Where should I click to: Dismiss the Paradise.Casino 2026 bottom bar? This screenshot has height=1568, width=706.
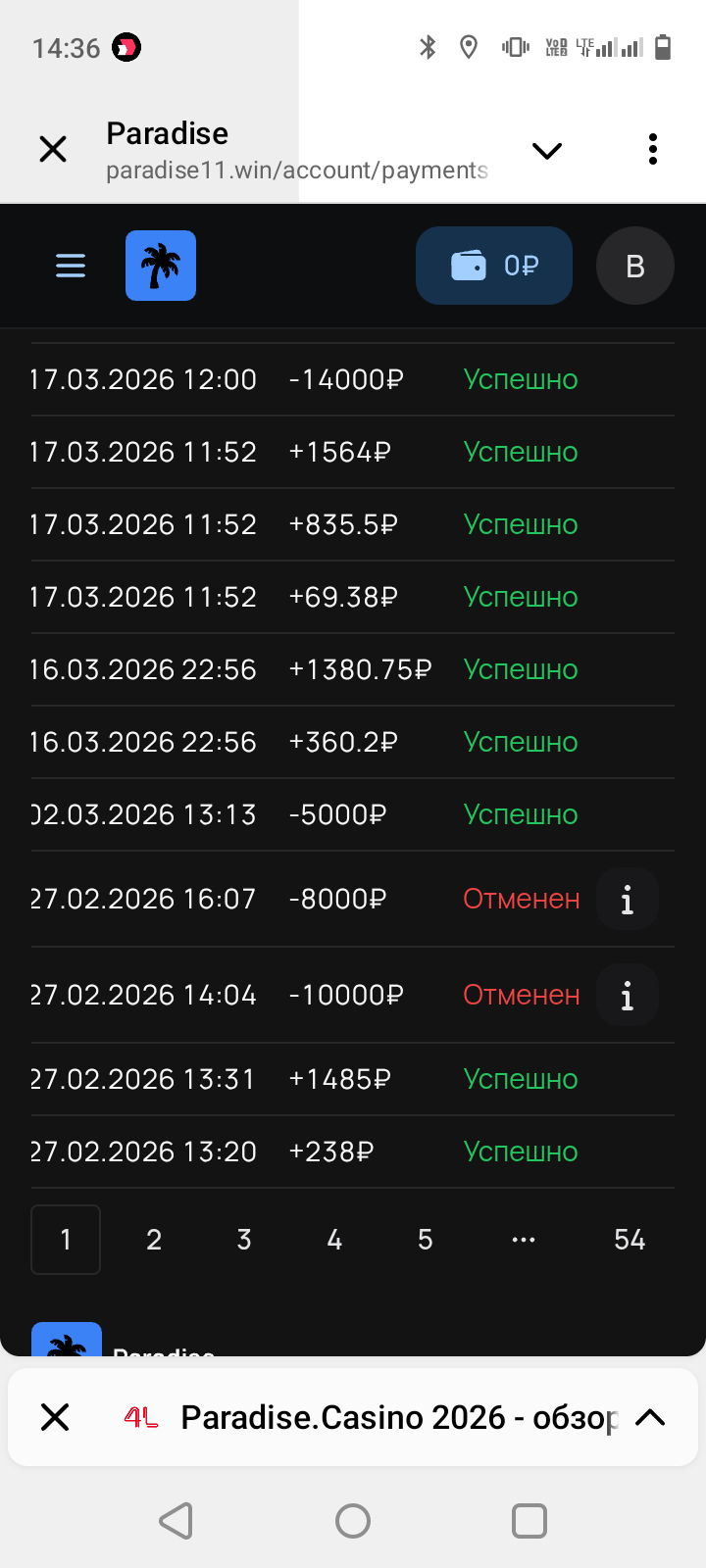click(x=55, y=1417)
